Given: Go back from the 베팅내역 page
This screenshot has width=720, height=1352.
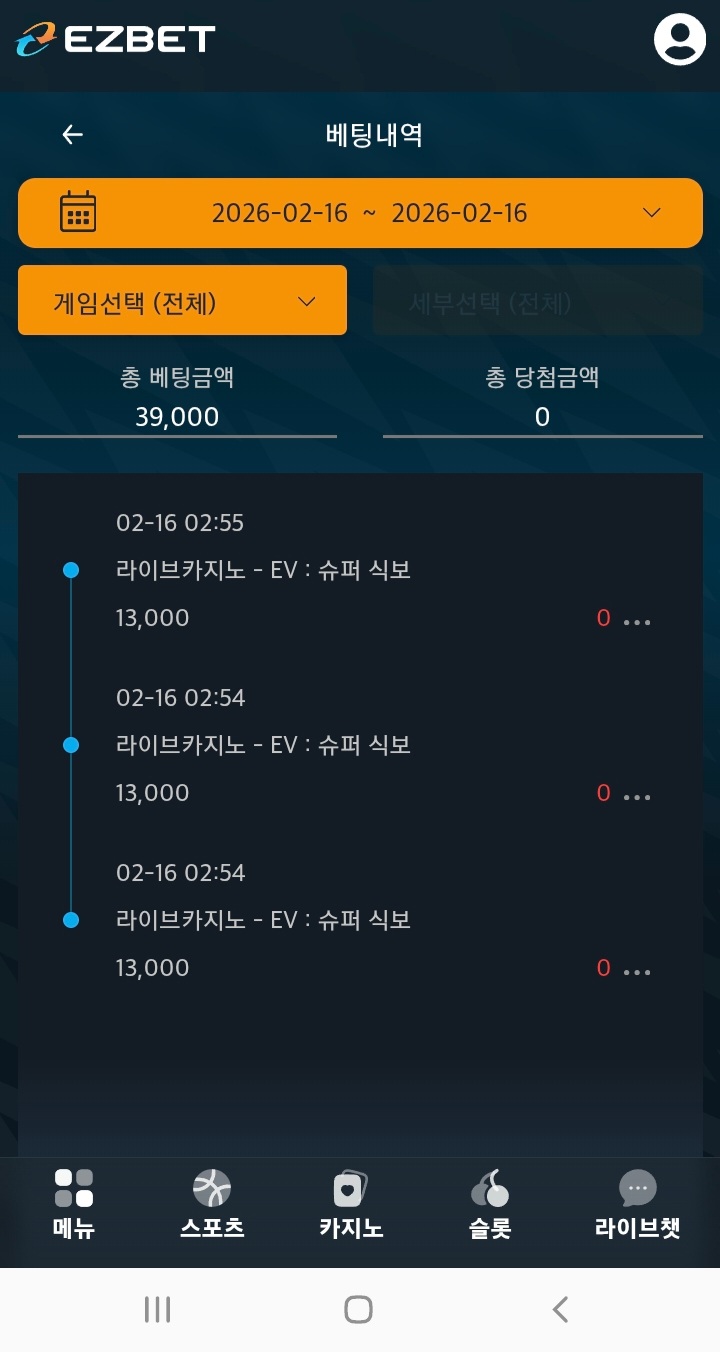Looking at the screenshot, I should click(72, 135).
